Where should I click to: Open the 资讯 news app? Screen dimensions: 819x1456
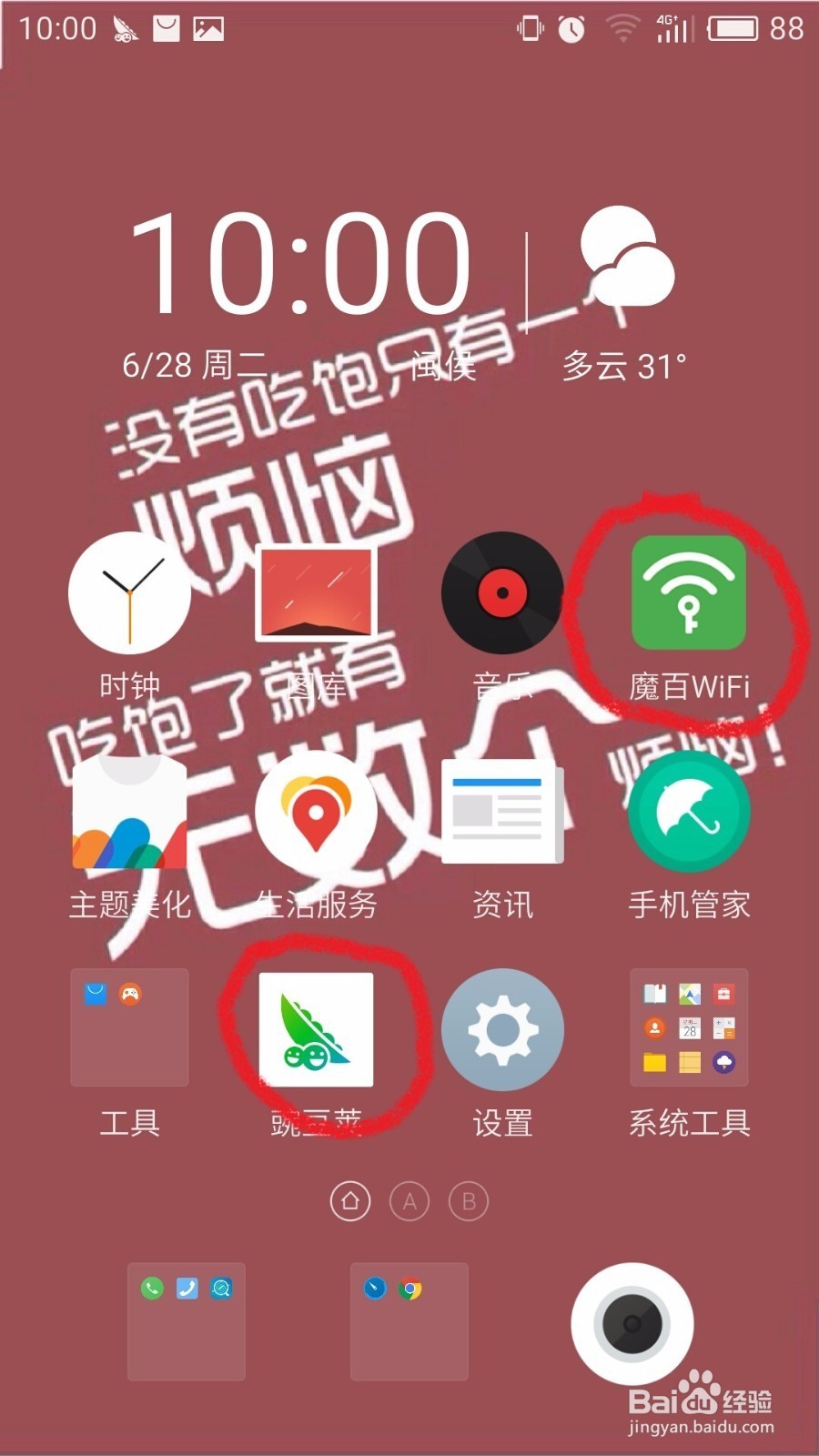click(503, 814)
